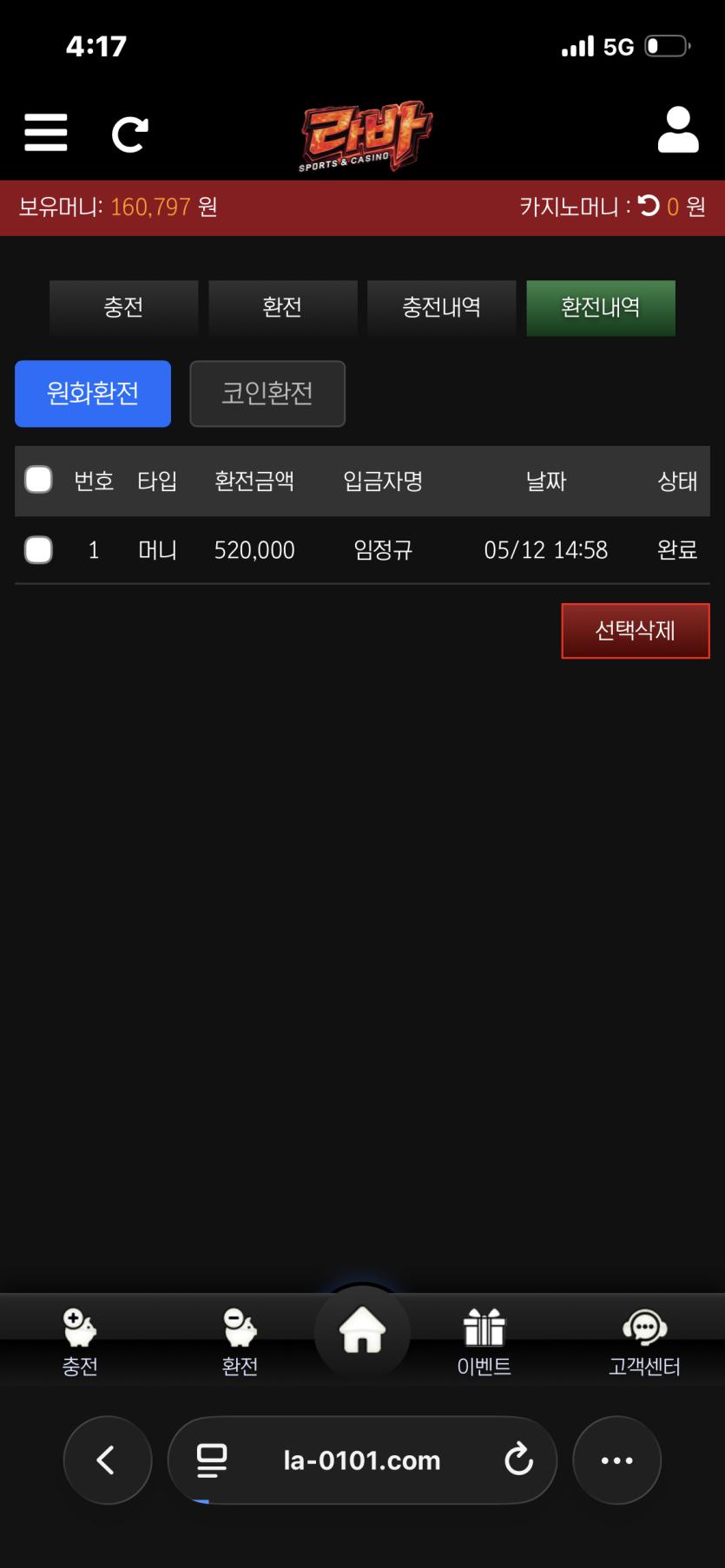The width and height of the screenshot is (725, 1568).
Task: Switch to the 환전 top tab
Action: [x=282, y=307]
